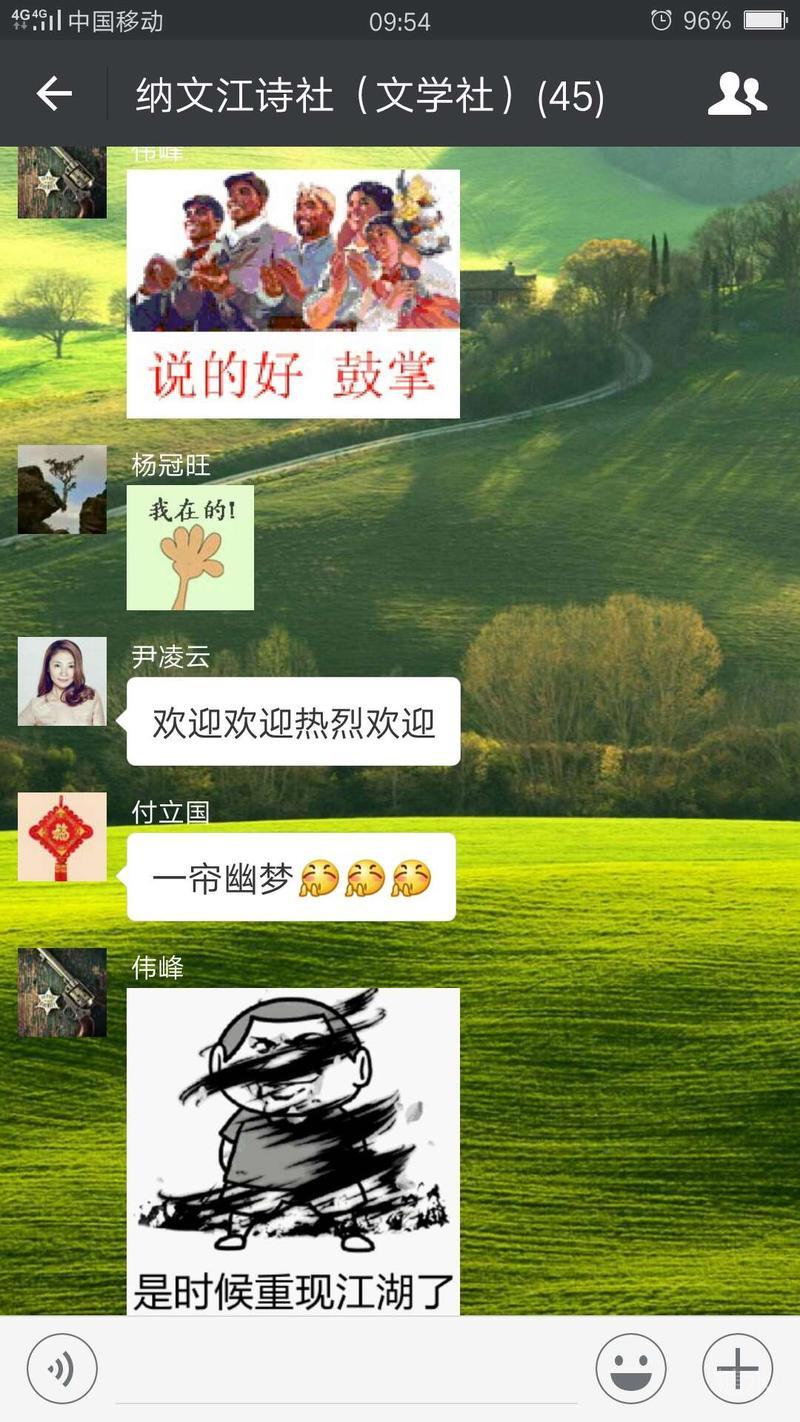
Task: Open 伟峰's avatar beside the blurred cartoon sticker
Action: pos(62,992)
